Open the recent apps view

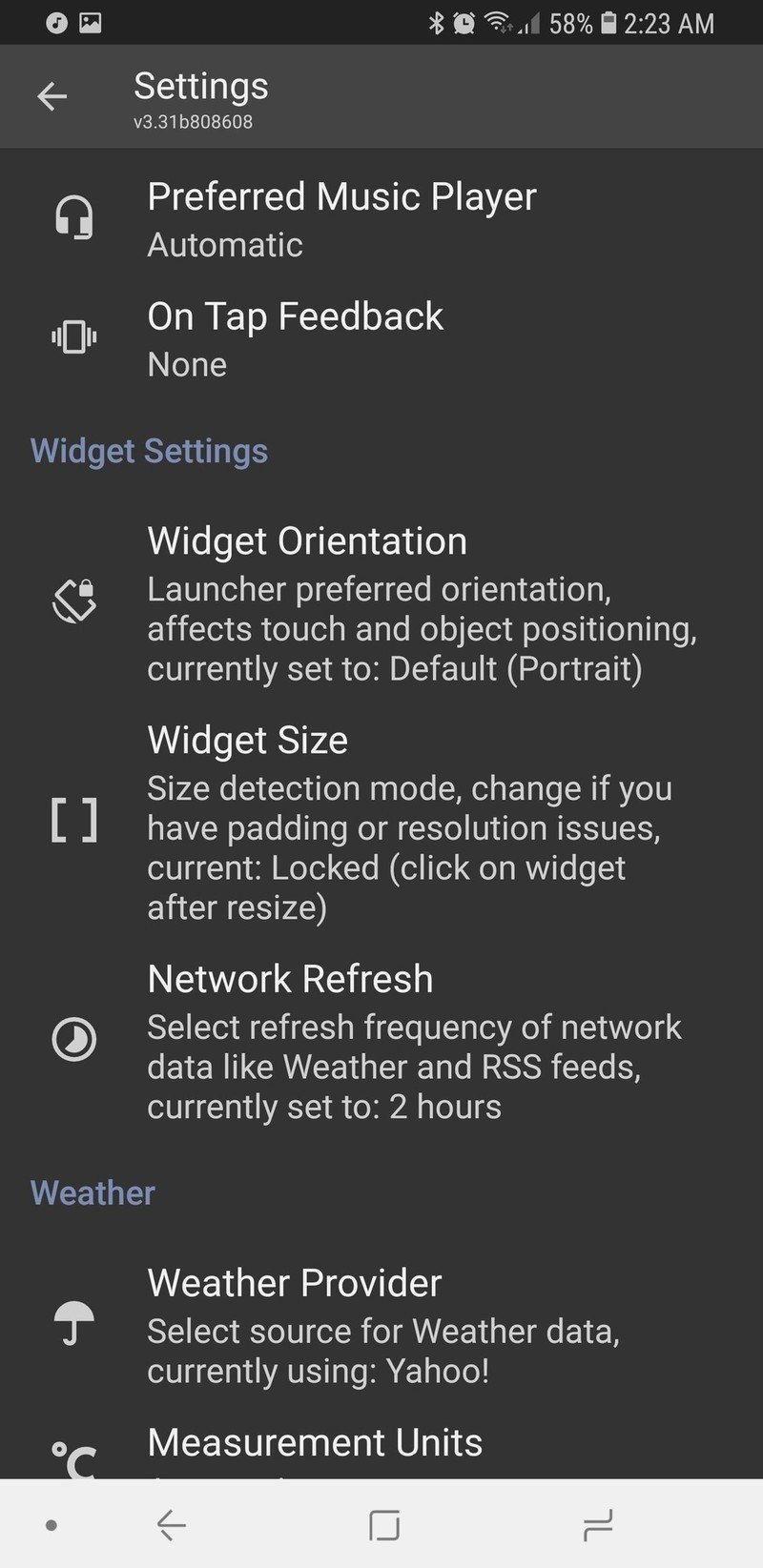point(597,1525)
